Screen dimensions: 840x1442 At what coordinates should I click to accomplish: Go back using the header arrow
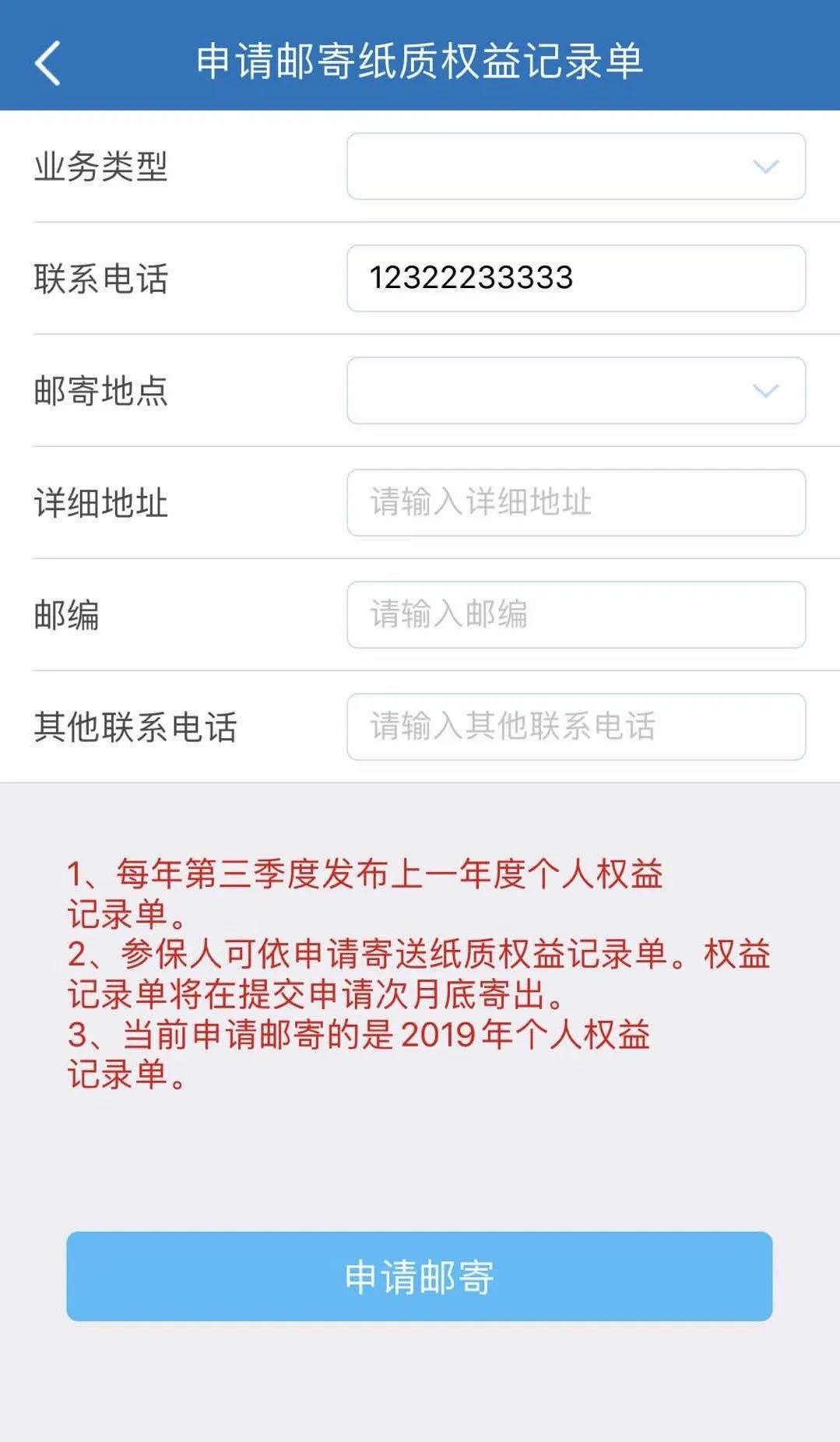(48, 62)
